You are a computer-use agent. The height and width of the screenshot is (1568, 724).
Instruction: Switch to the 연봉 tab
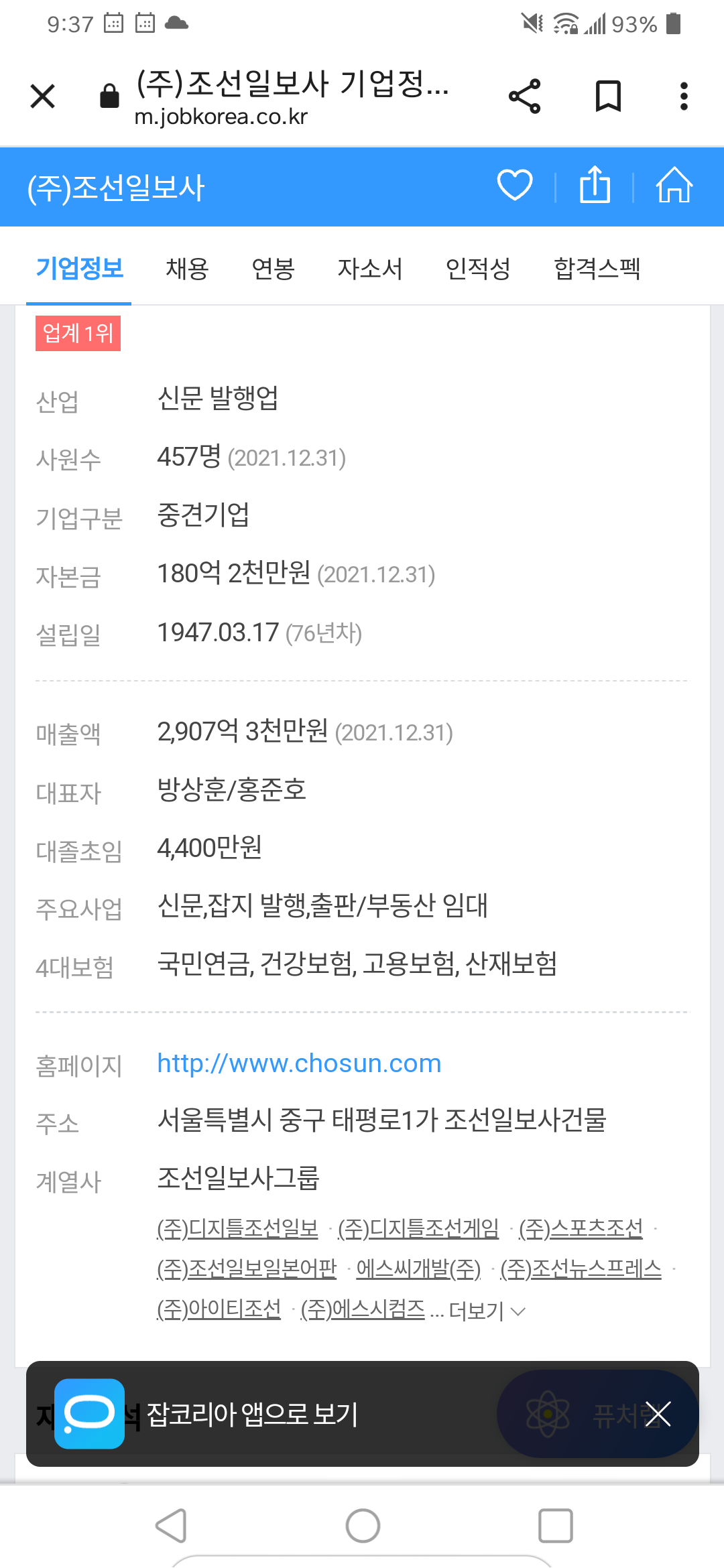tap(274, 269)
